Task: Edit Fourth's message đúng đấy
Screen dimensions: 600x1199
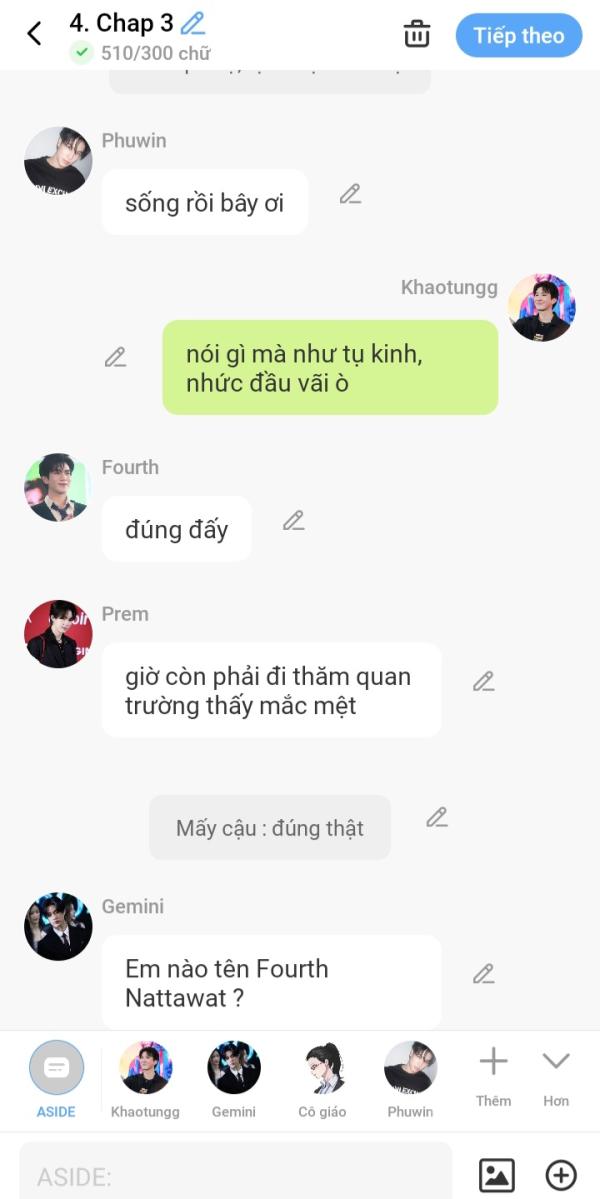Action: click(x=293, y=520)
